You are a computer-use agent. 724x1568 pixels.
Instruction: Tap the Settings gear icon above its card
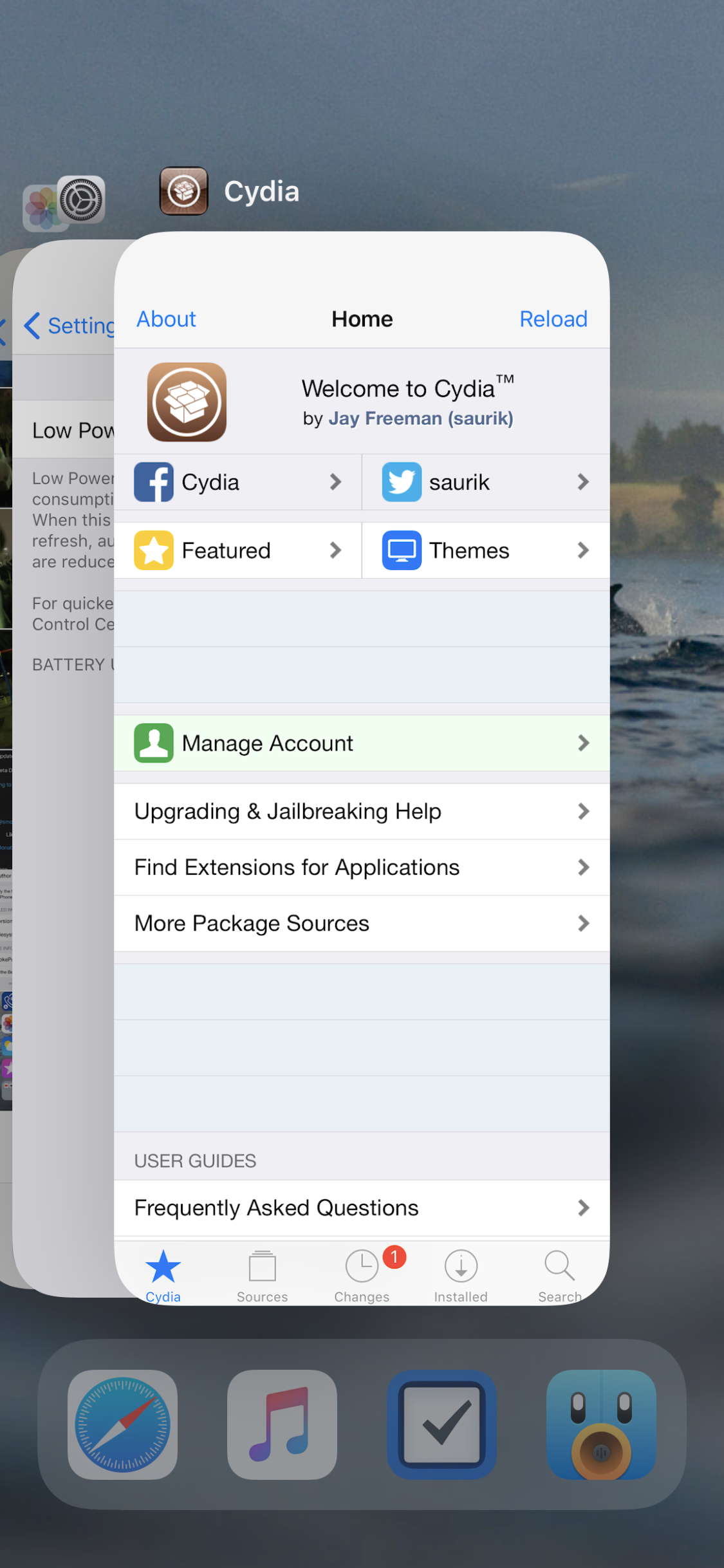pyautogui.click(x=81, y=200)
